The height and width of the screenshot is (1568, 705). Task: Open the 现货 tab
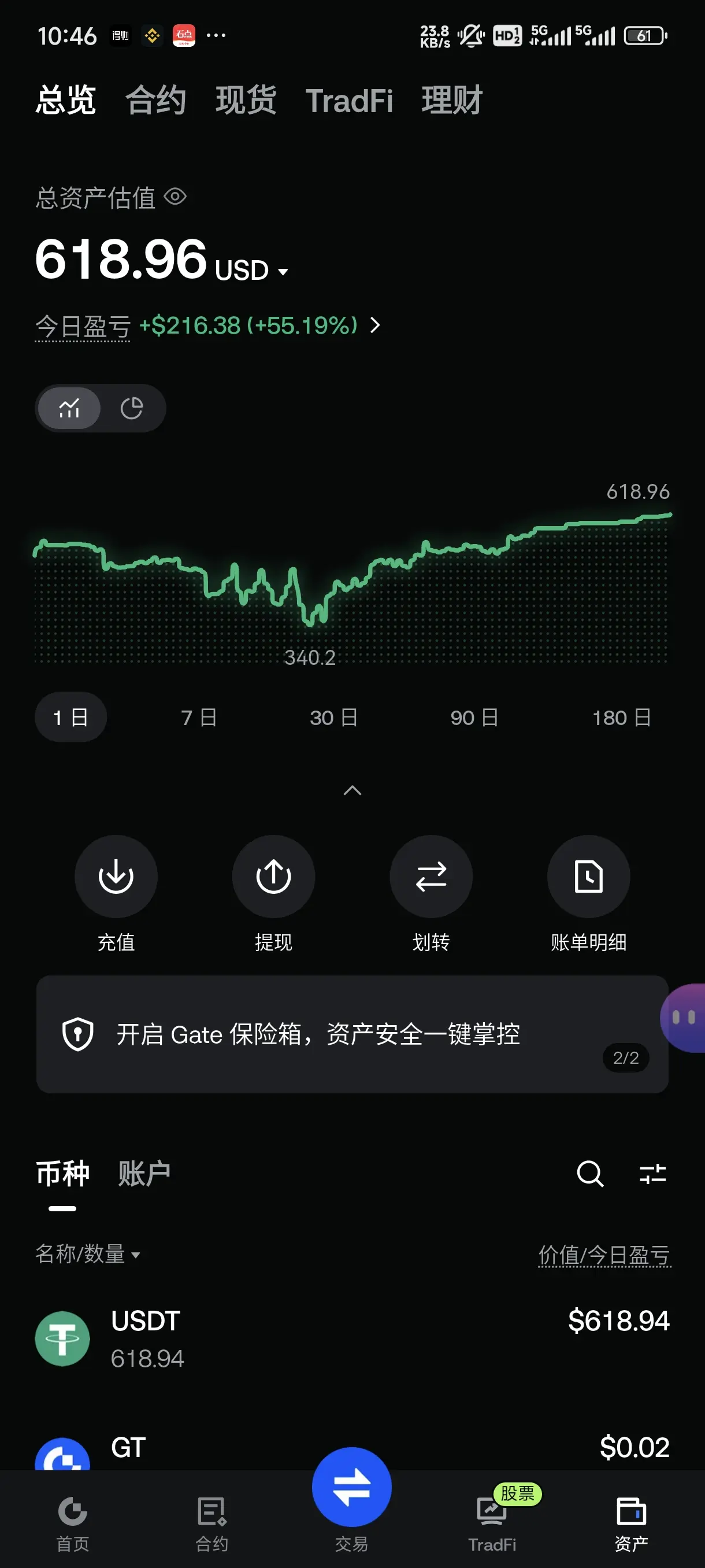(246, 101)
